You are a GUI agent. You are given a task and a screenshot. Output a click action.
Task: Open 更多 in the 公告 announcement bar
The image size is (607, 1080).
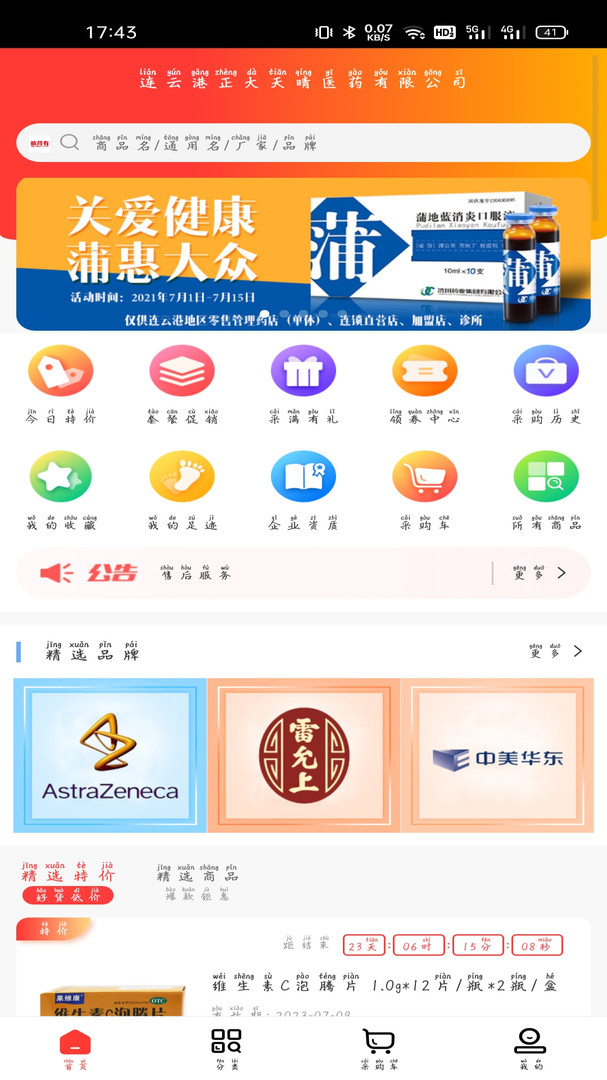coord(539,572)
